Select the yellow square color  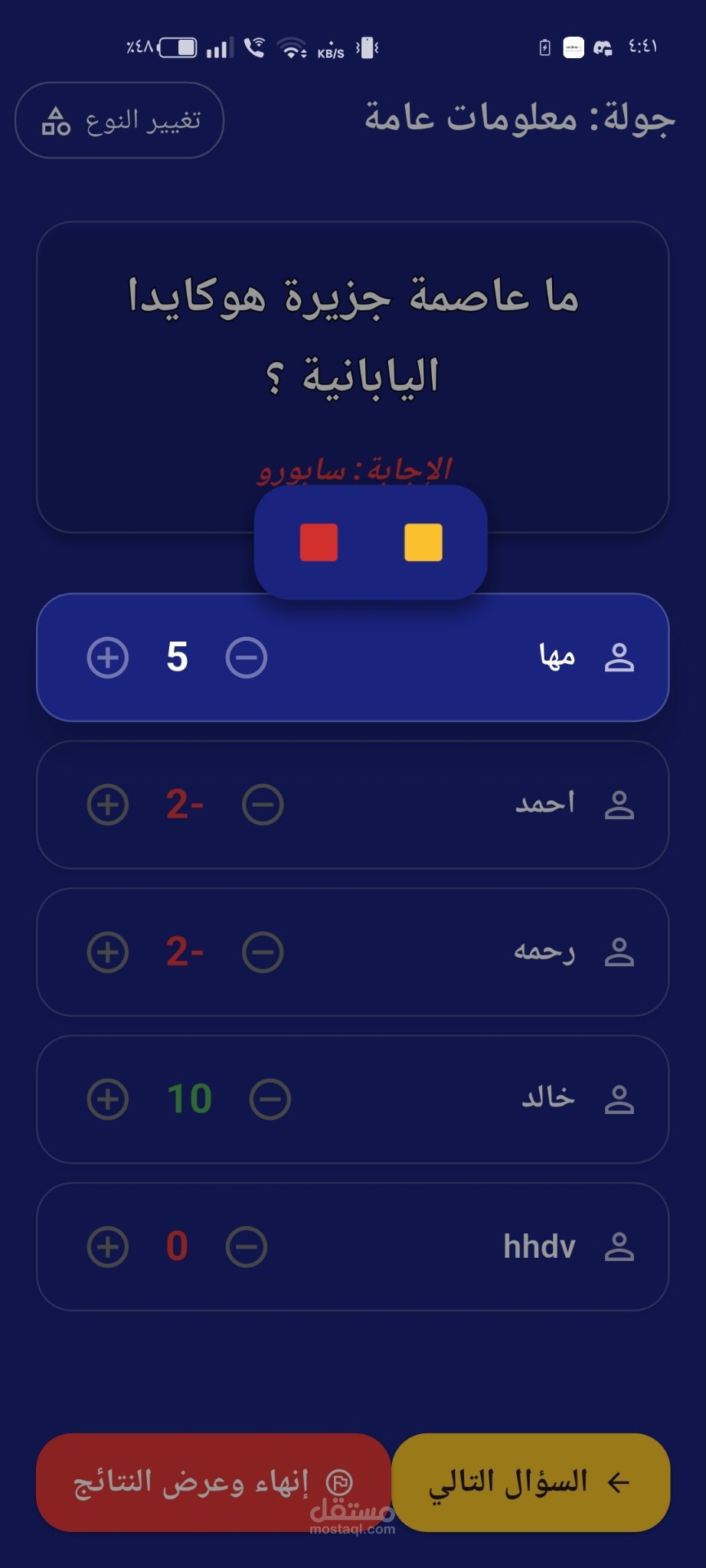(423, 542)
